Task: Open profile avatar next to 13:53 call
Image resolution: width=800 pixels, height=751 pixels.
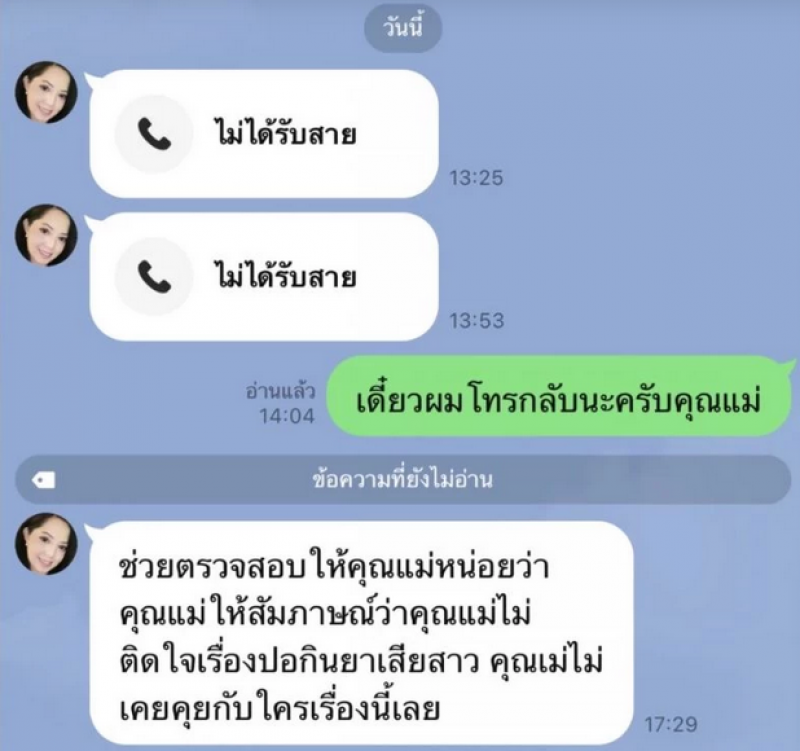Action: pyautogui.click(x=46, y=235)
